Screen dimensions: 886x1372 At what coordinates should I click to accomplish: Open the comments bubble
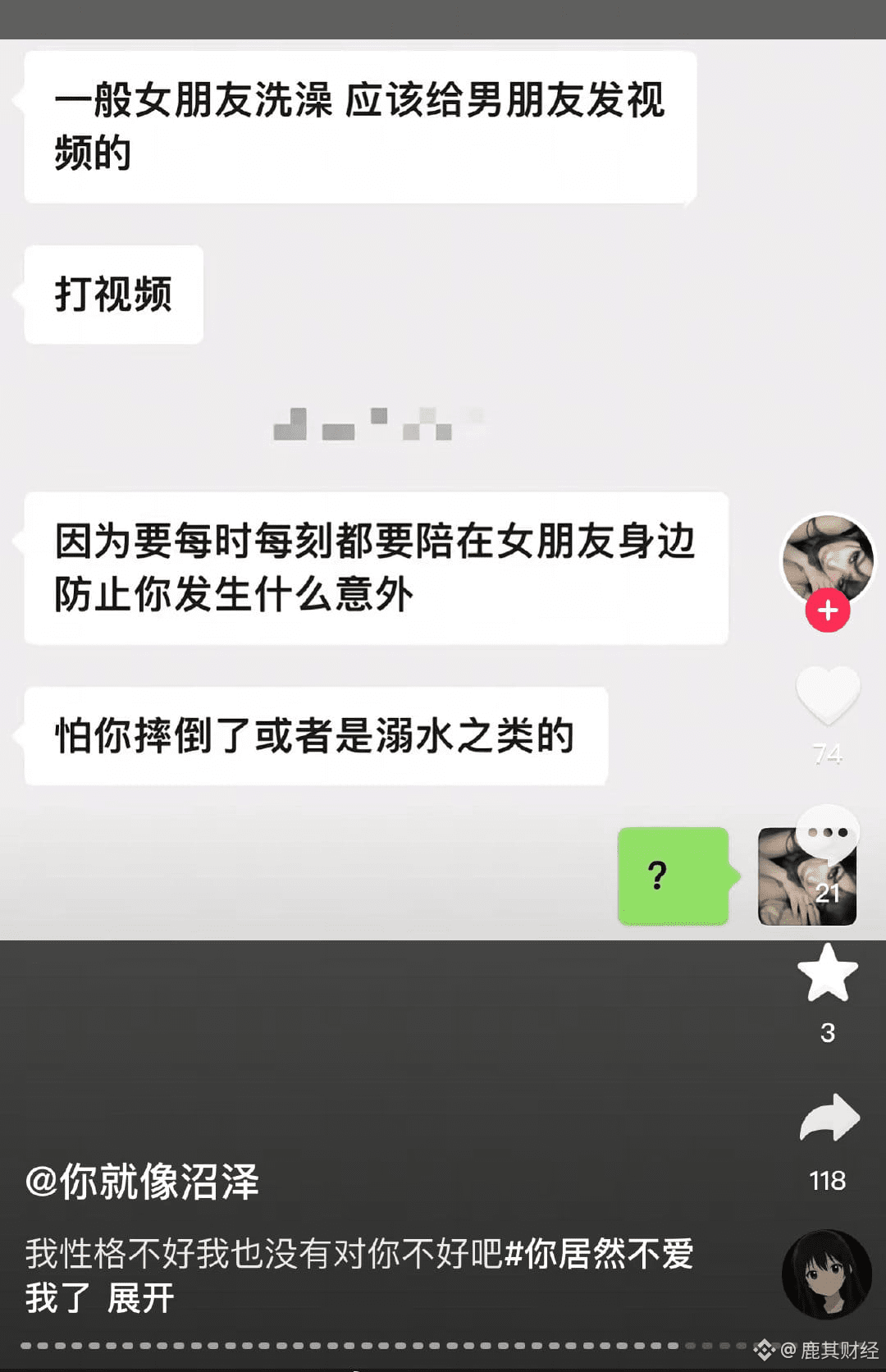(827, 835)
